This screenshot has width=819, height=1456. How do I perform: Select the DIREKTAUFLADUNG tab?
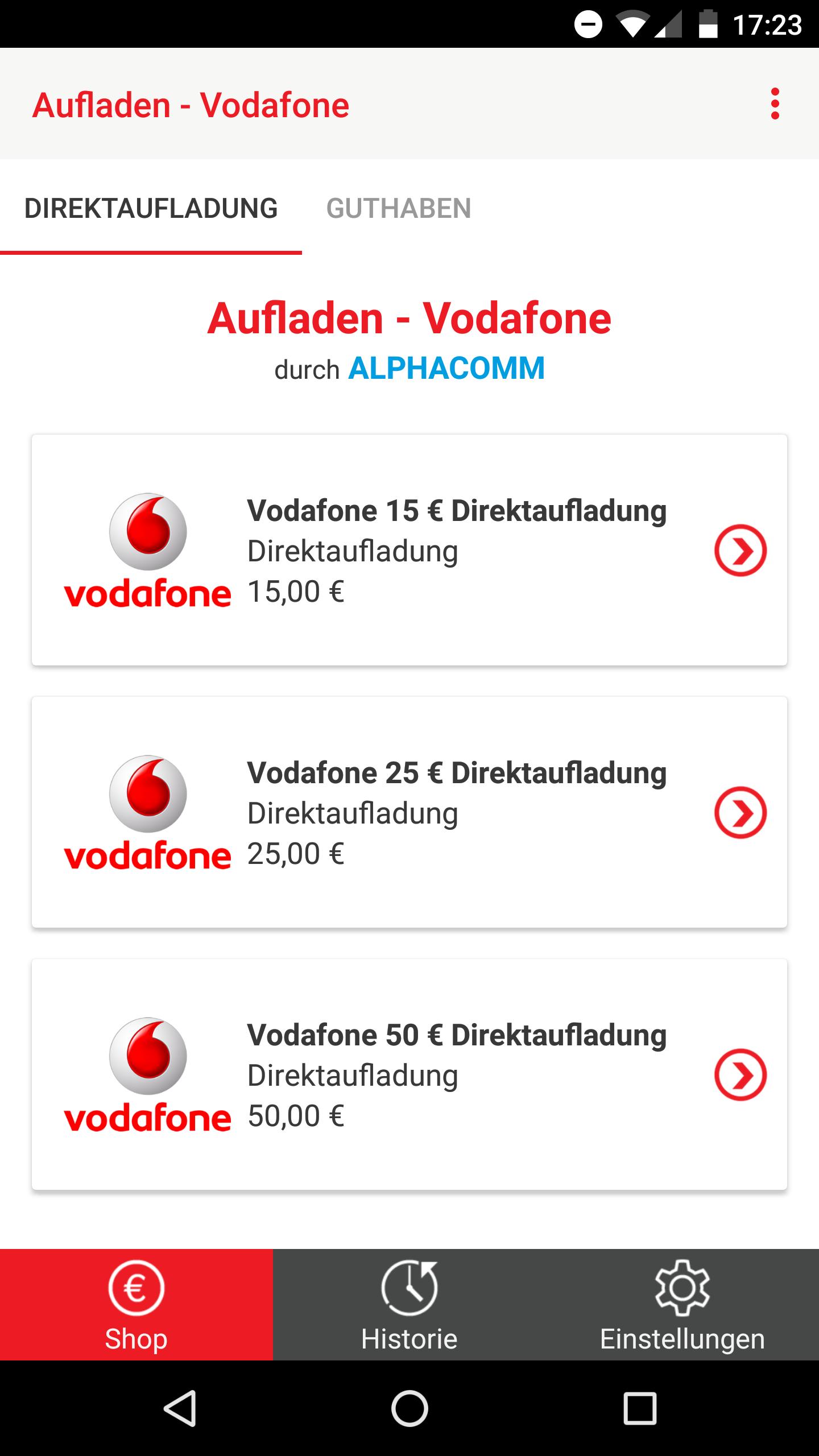pos(151,209)
